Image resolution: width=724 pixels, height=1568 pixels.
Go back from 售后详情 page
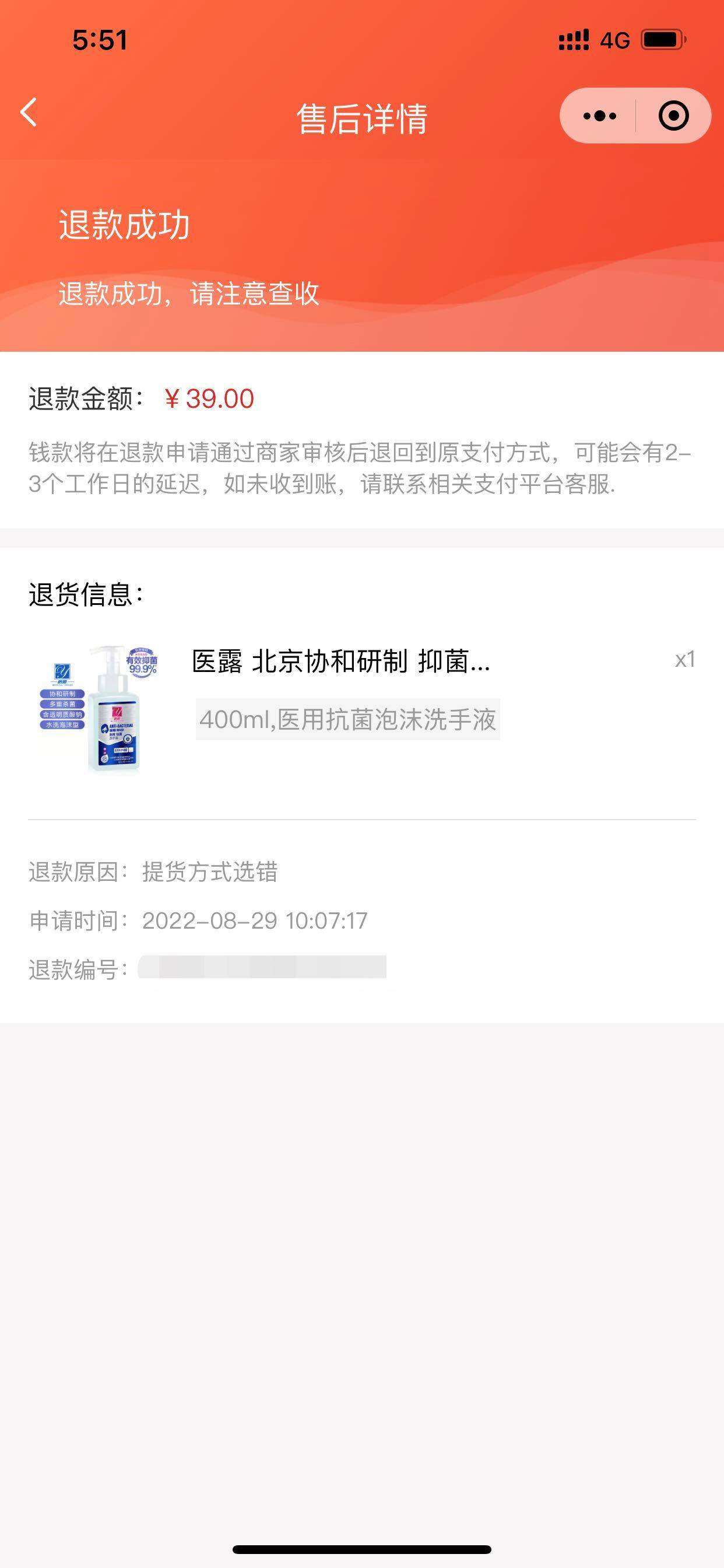click(x=29, y=113)
